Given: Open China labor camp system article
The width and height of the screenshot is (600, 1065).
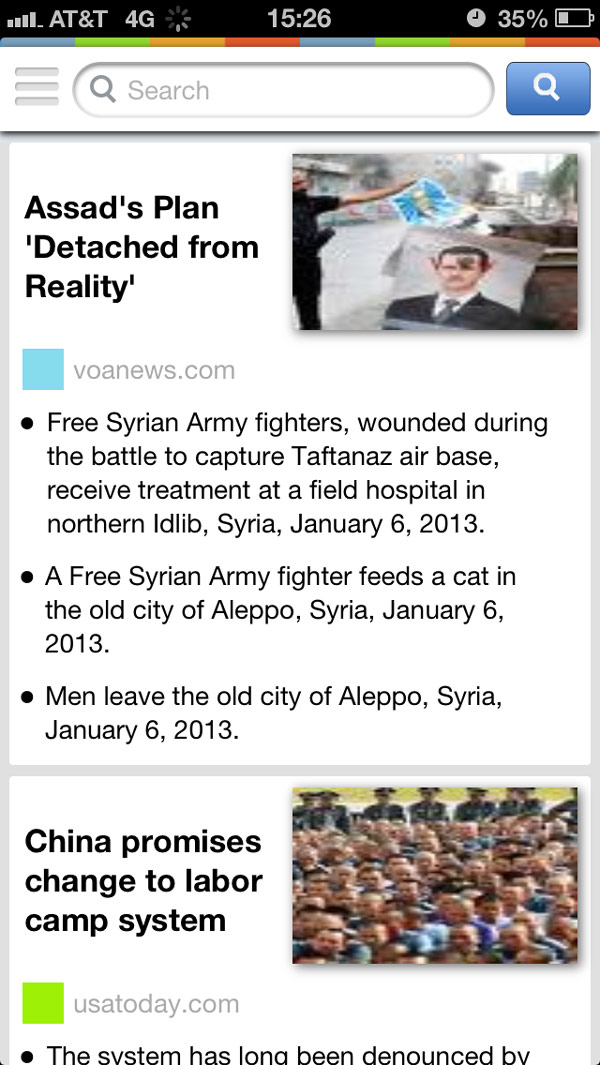Looking at the screenshot, I should (143, 881).
